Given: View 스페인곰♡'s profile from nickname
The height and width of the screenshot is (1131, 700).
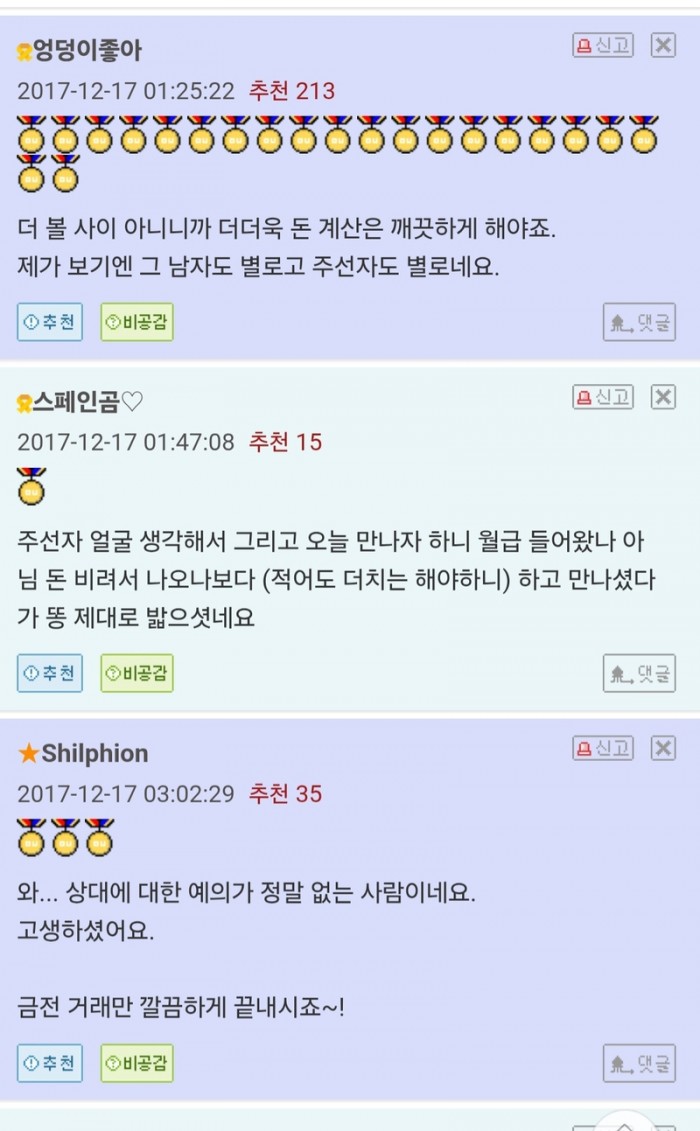Looking at the screenshot, I should coord(86,402).
